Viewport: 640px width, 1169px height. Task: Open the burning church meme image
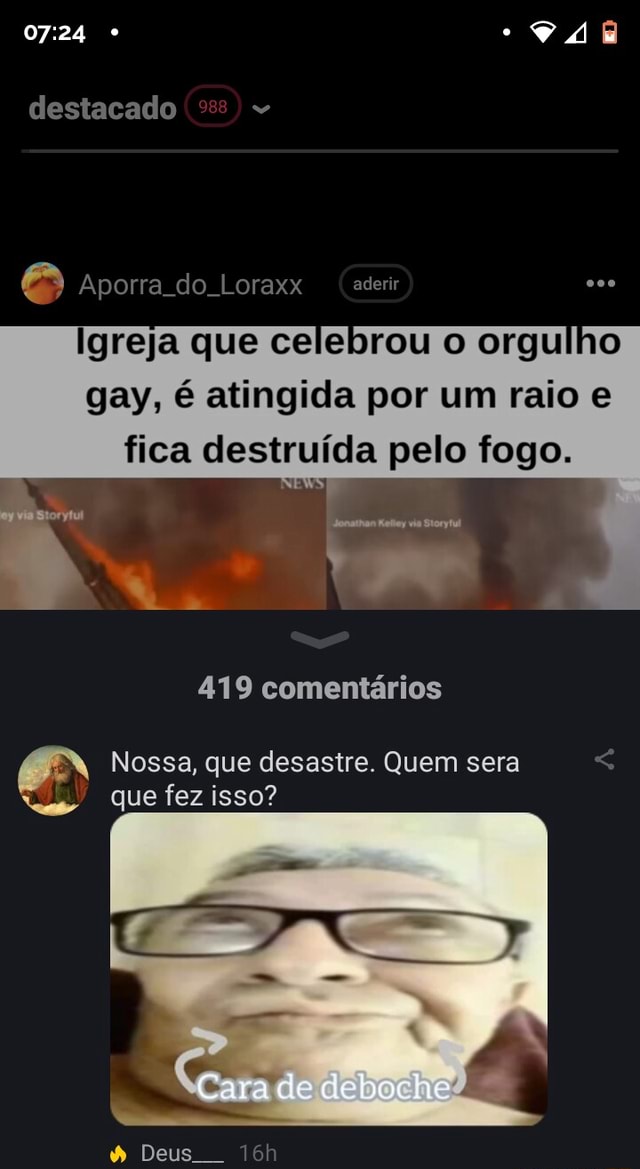320,467
